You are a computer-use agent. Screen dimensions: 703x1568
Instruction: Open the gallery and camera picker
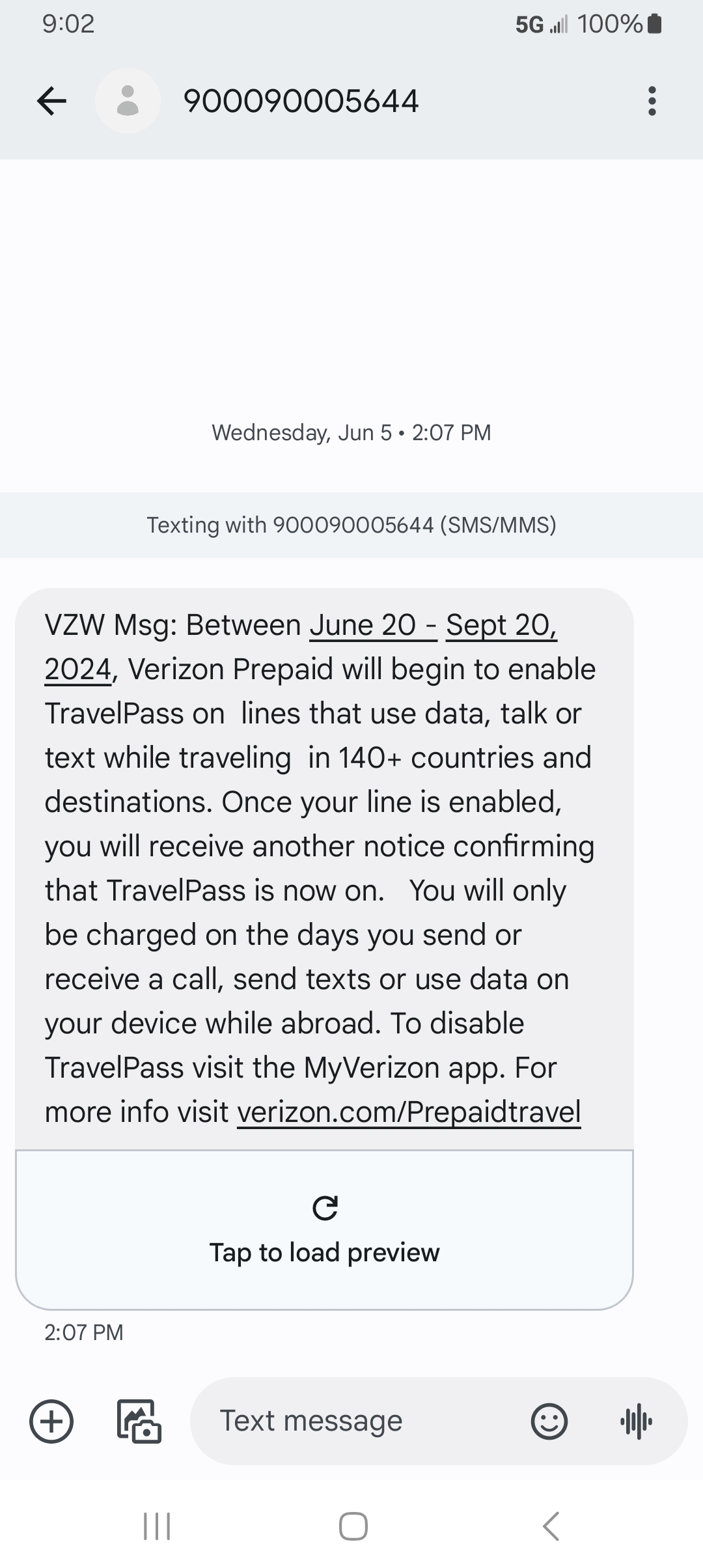[x=139, y=1421]
